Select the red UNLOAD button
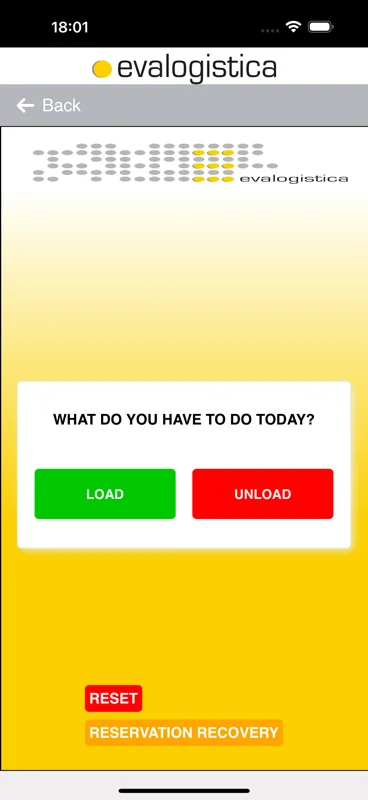 pos(263,494)
